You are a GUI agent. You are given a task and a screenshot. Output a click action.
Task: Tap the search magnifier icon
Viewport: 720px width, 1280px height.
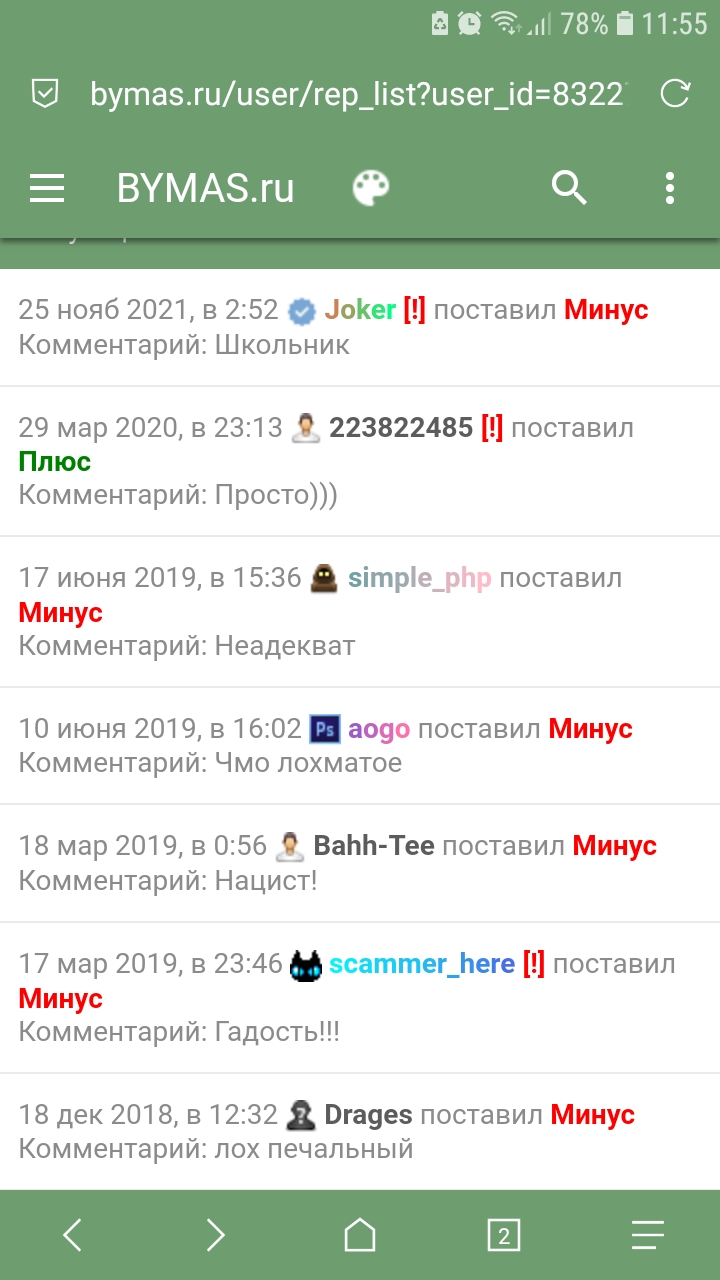(569, 188)
